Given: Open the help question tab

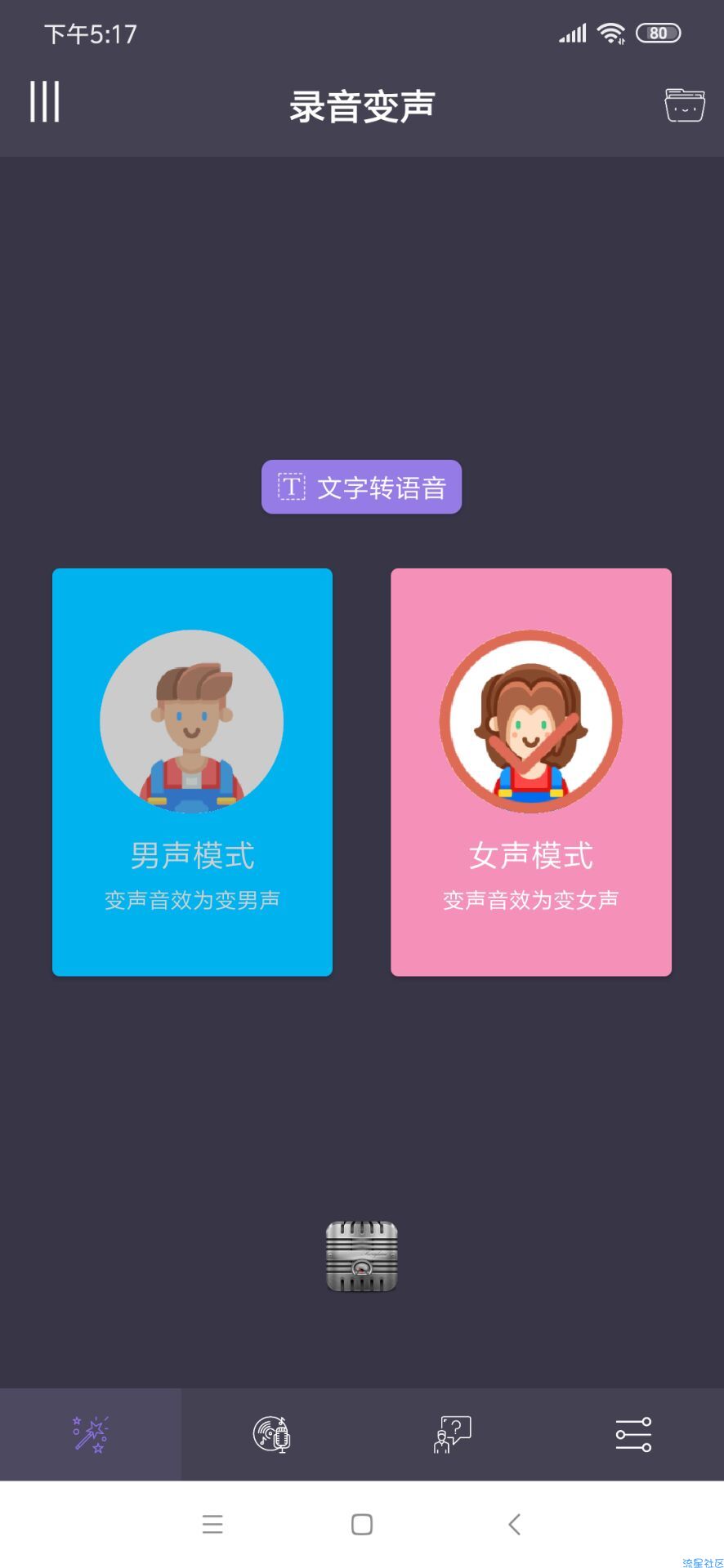Looking at the screenshot, I should pos(452,1435).
